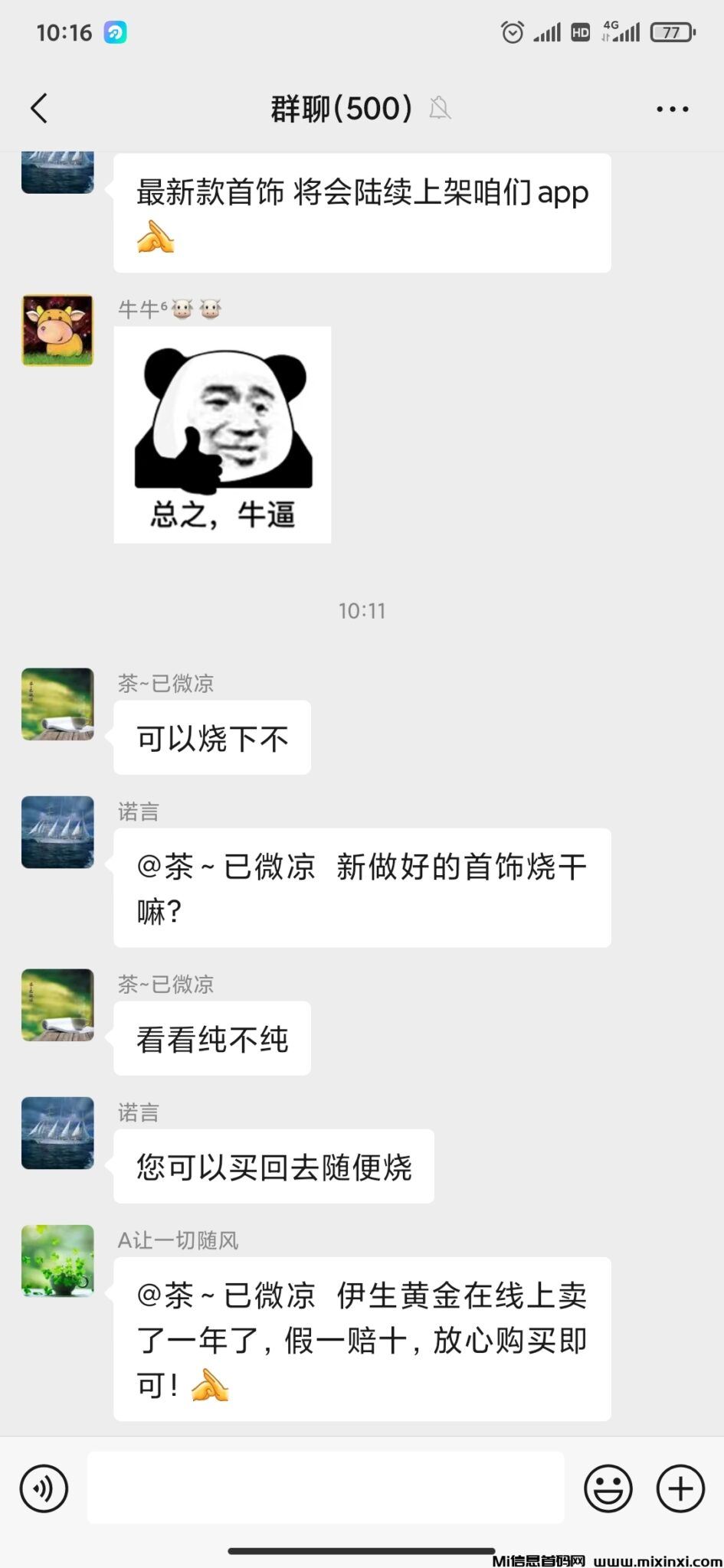
Task: Open 诺言's avatar beside 您可以买回去随便烧
Action: click(x=57, y=1133)
